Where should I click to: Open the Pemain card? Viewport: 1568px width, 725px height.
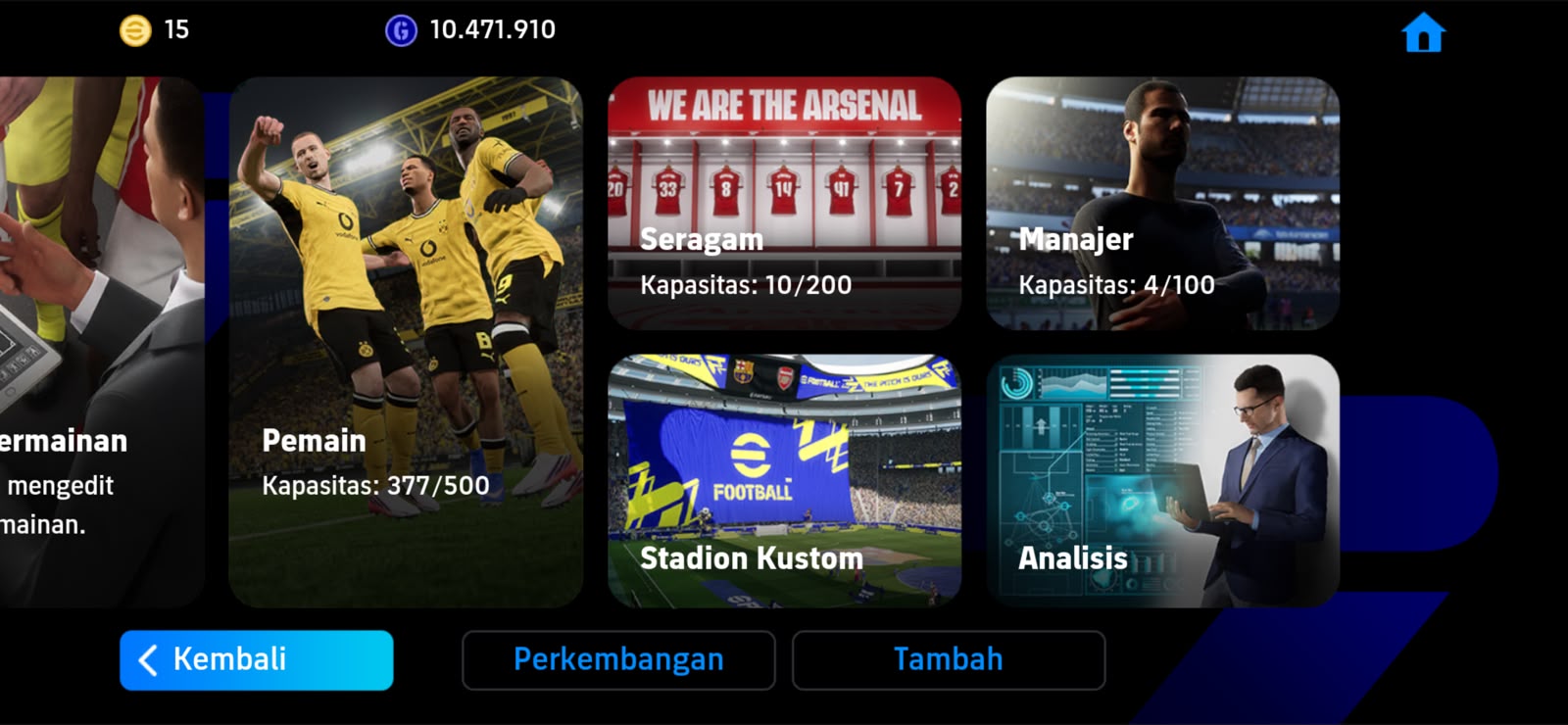click(406, 342)
